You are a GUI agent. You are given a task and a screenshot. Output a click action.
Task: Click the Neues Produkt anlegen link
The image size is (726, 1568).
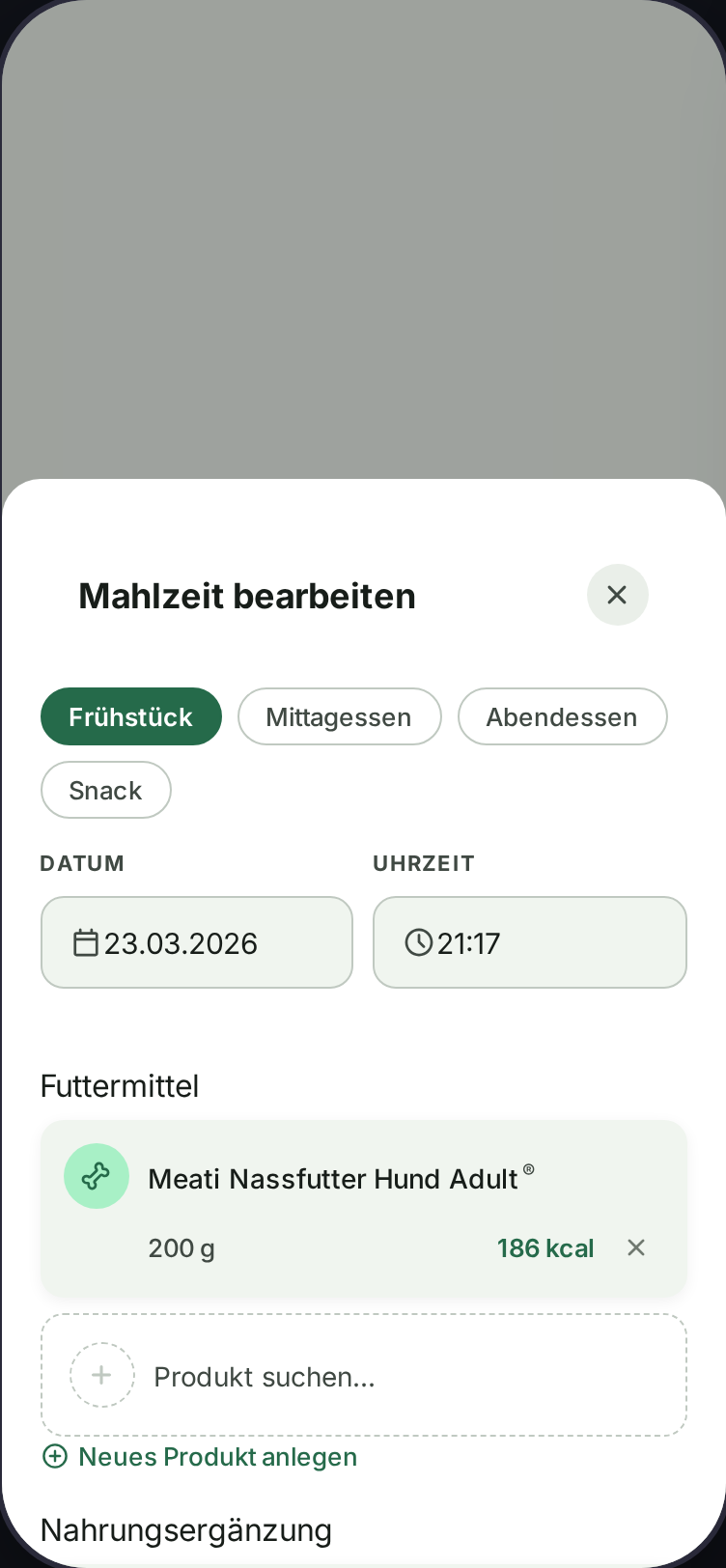point(216,1456)
